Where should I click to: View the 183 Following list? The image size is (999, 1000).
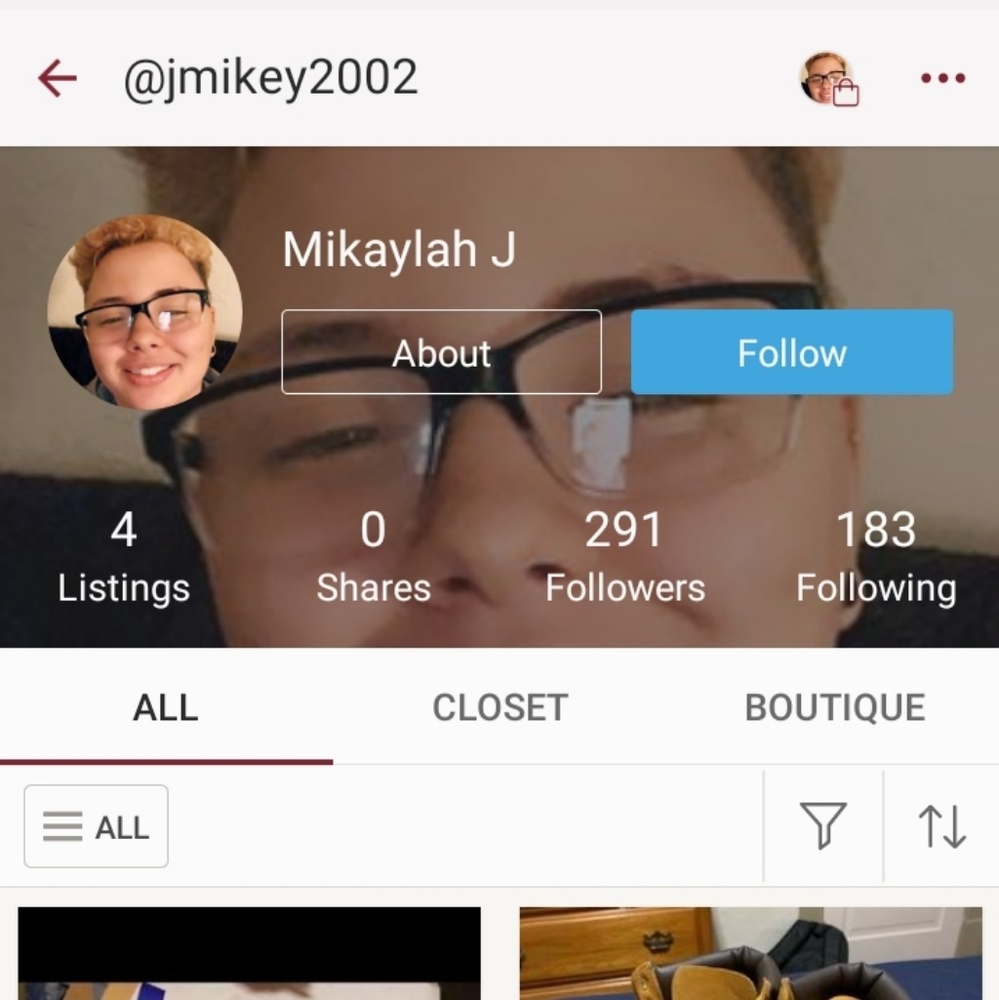(x=875, y=558)
